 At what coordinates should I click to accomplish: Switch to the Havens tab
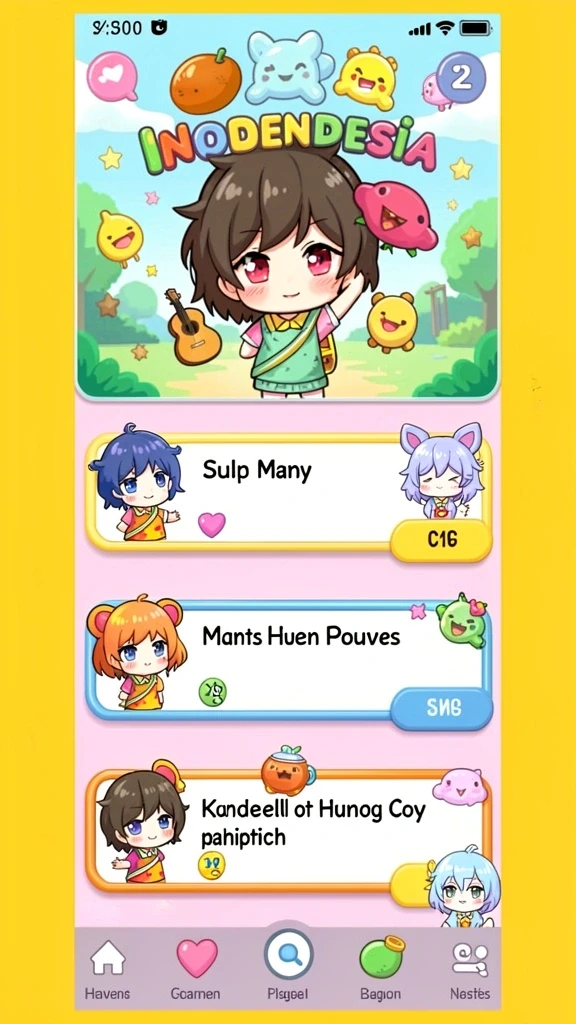point(107,971)
